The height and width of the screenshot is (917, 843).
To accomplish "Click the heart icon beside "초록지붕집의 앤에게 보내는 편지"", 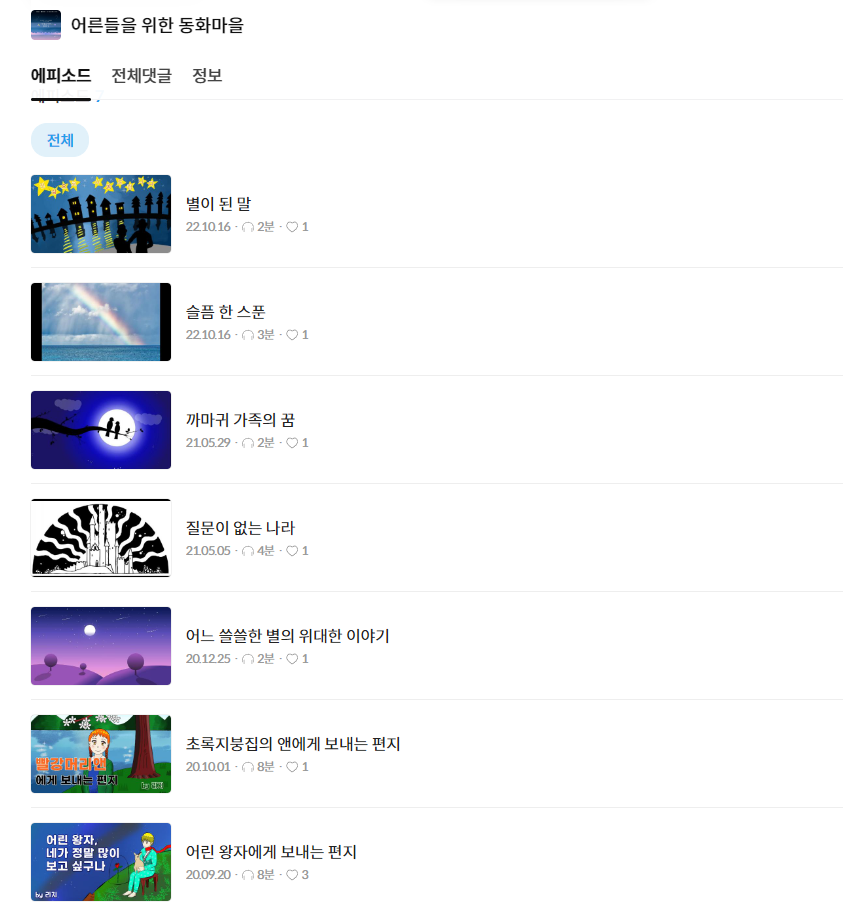I will tap(290, 766).
